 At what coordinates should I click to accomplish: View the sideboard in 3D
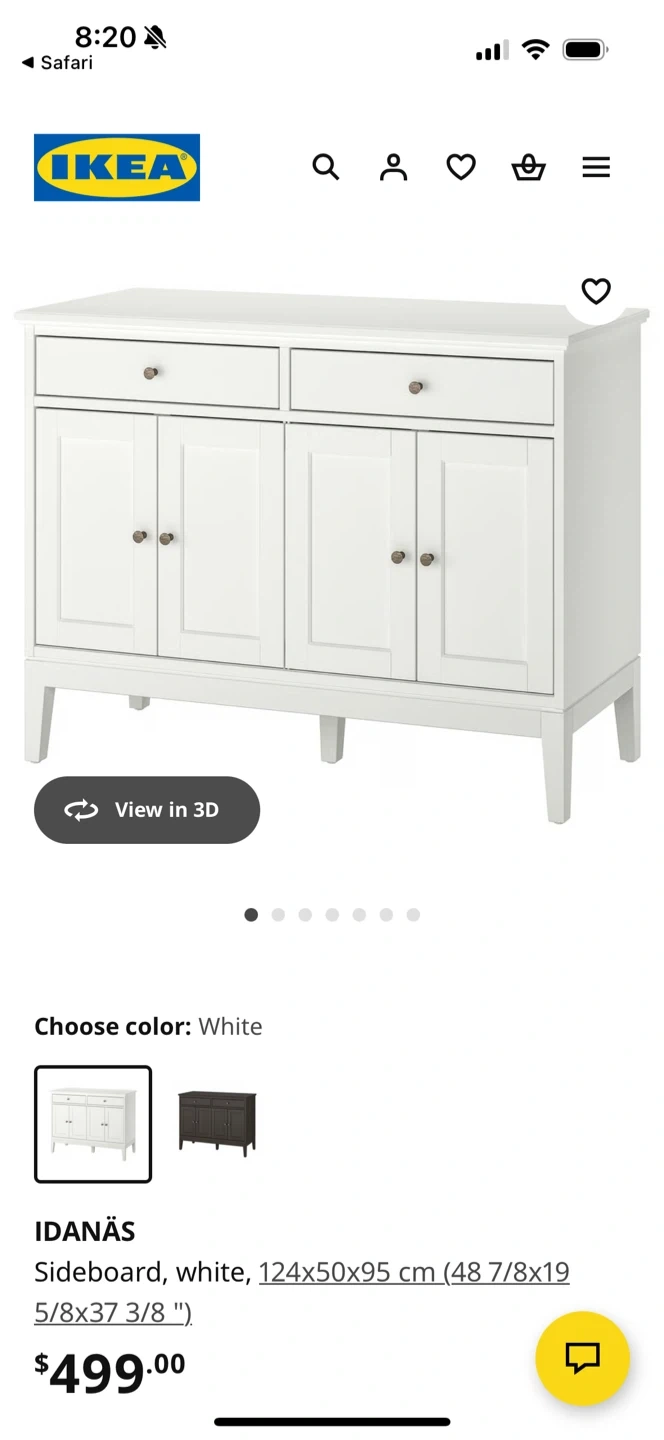tap(147, 810)
